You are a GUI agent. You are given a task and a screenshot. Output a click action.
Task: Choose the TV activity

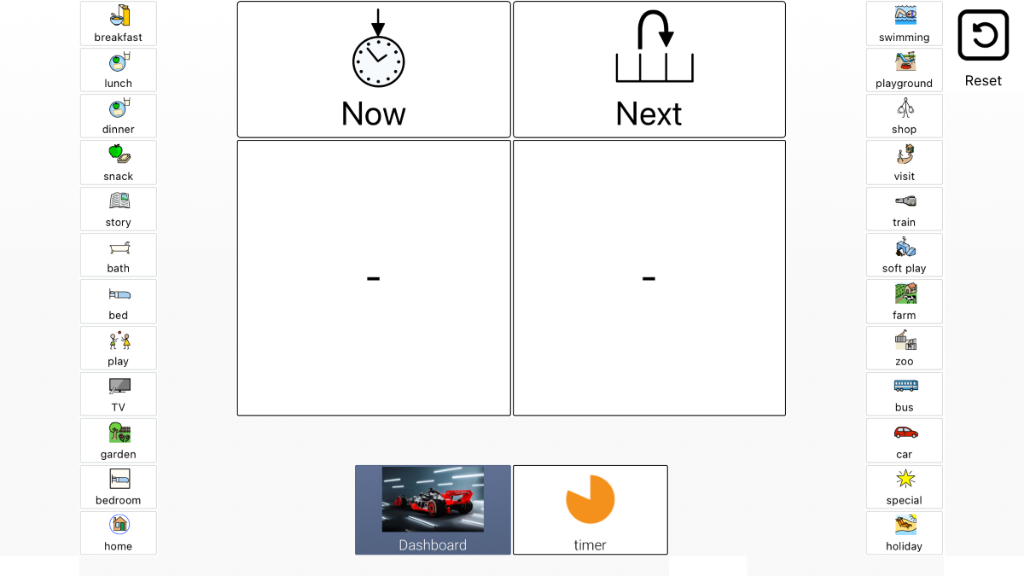pos(118,394)
